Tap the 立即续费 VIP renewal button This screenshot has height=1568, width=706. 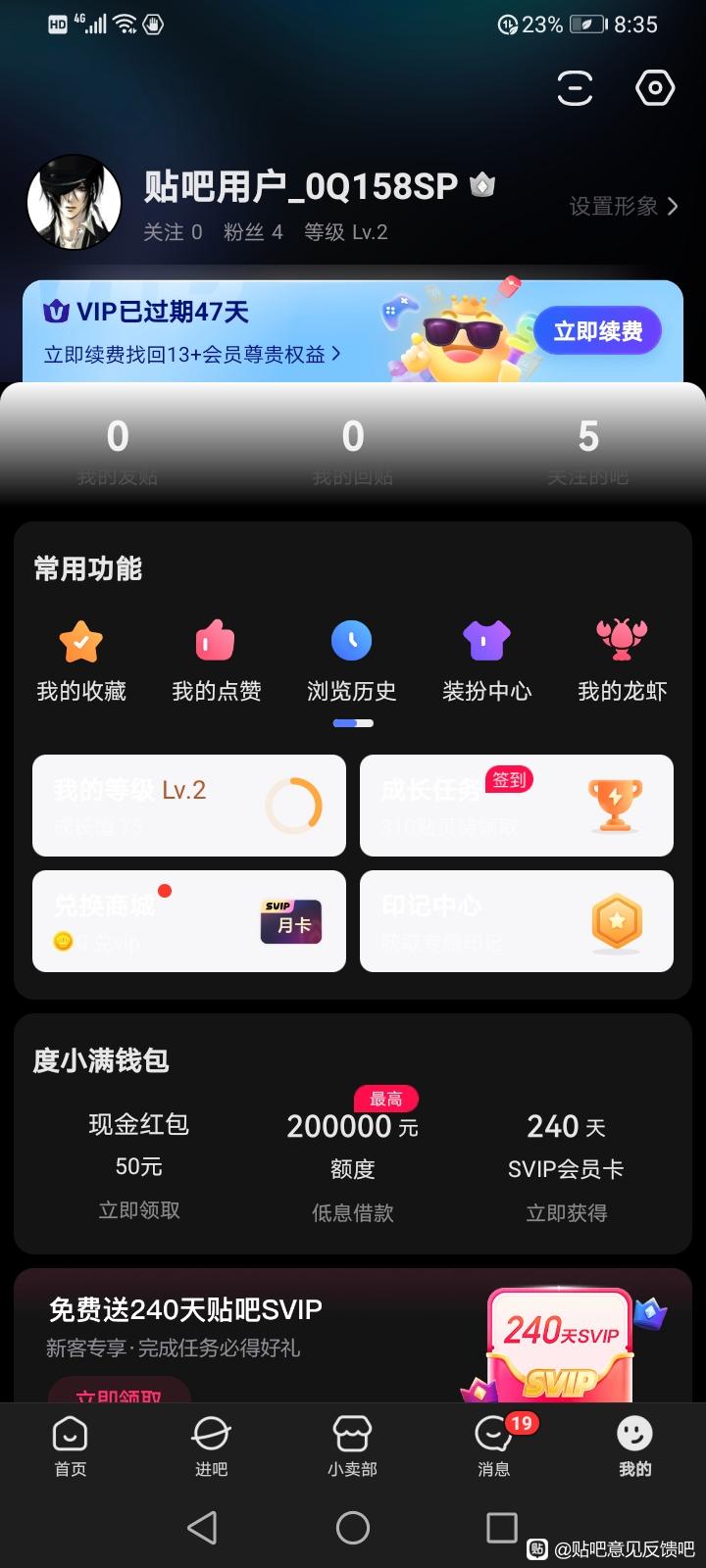[597, 331]
